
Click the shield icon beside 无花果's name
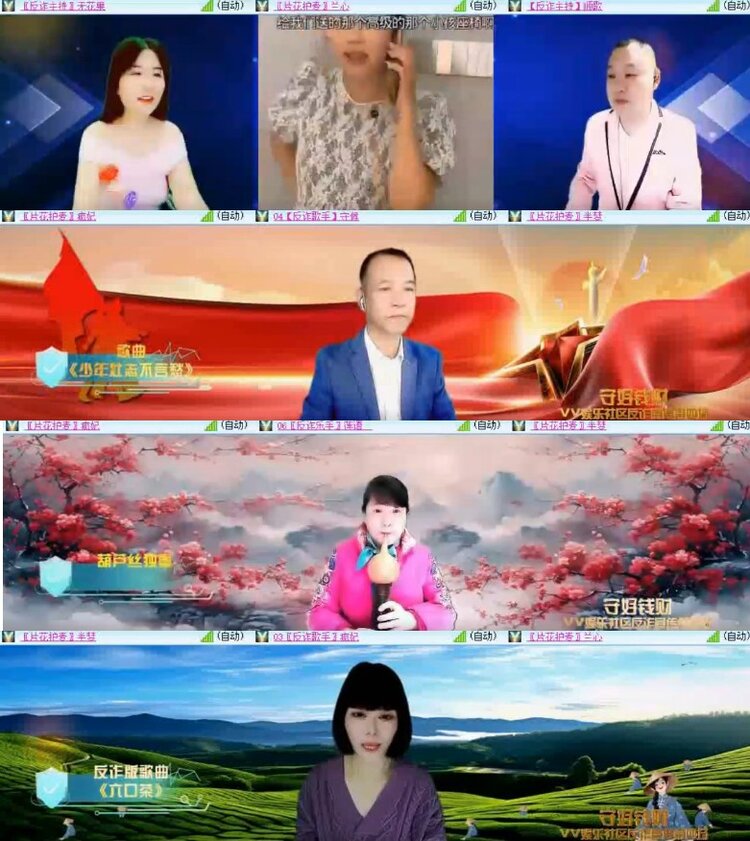10,8
